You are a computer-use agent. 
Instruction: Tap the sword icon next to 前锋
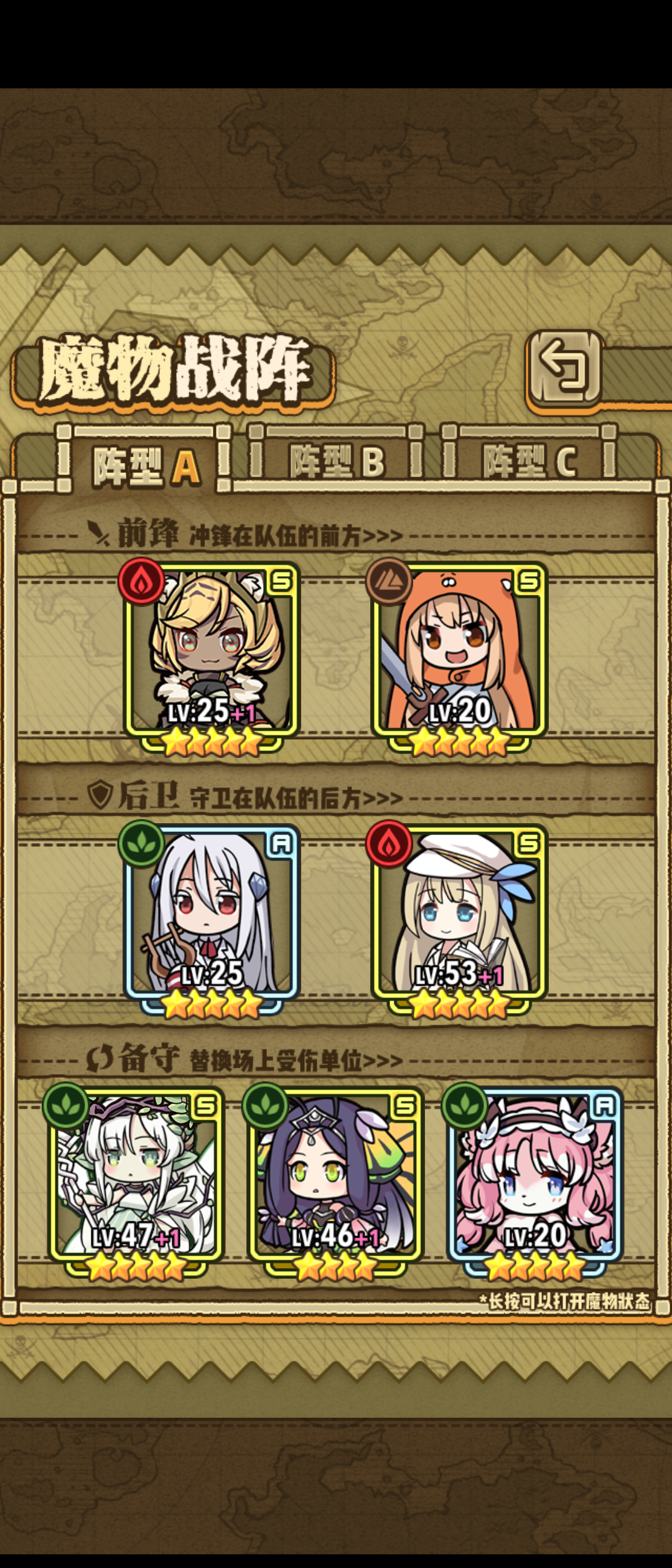click(x=98, y=532)
